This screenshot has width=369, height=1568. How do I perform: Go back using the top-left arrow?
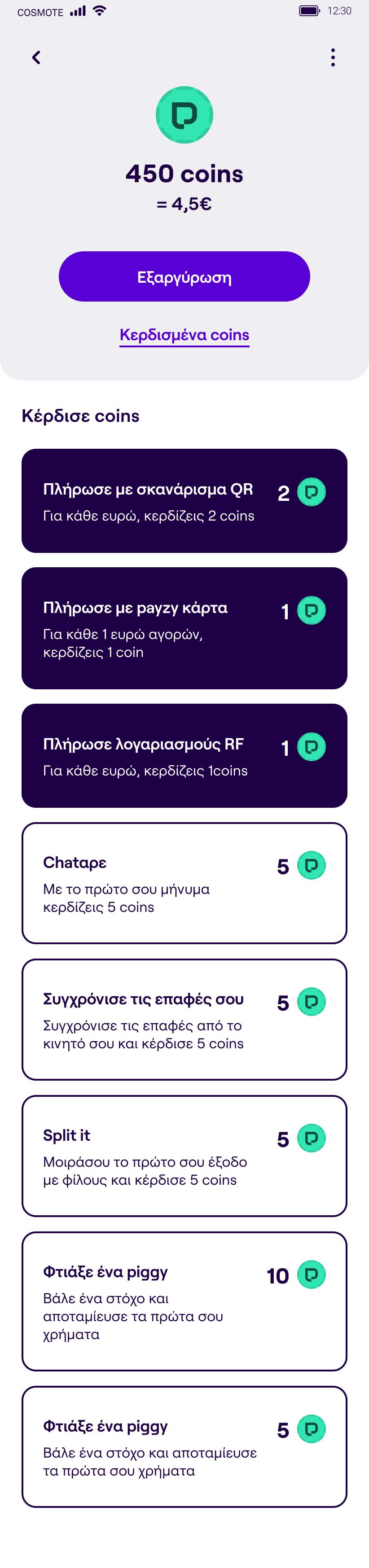tap(36, 58)
